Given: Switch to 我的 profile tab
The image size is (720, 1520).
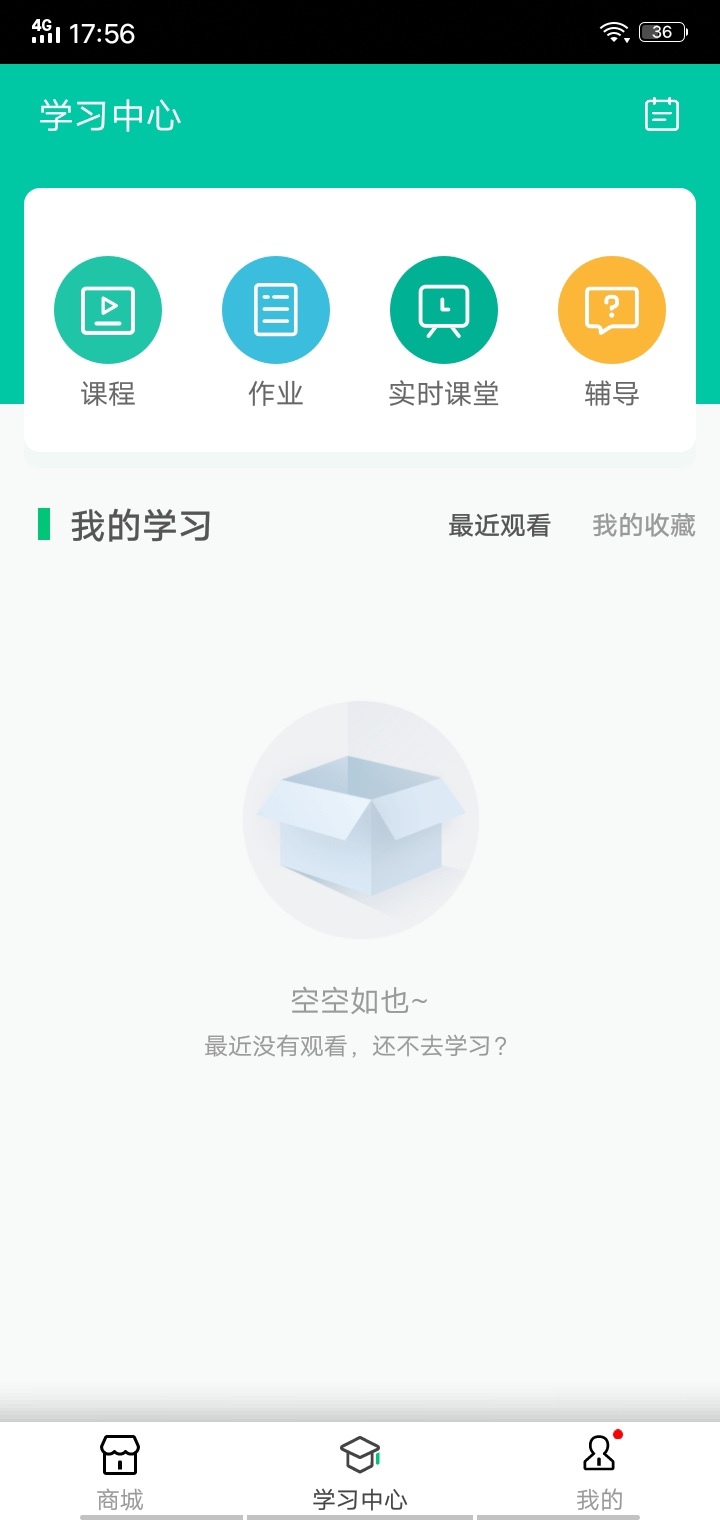Looking at the screenshot, I should point(600,1471).
